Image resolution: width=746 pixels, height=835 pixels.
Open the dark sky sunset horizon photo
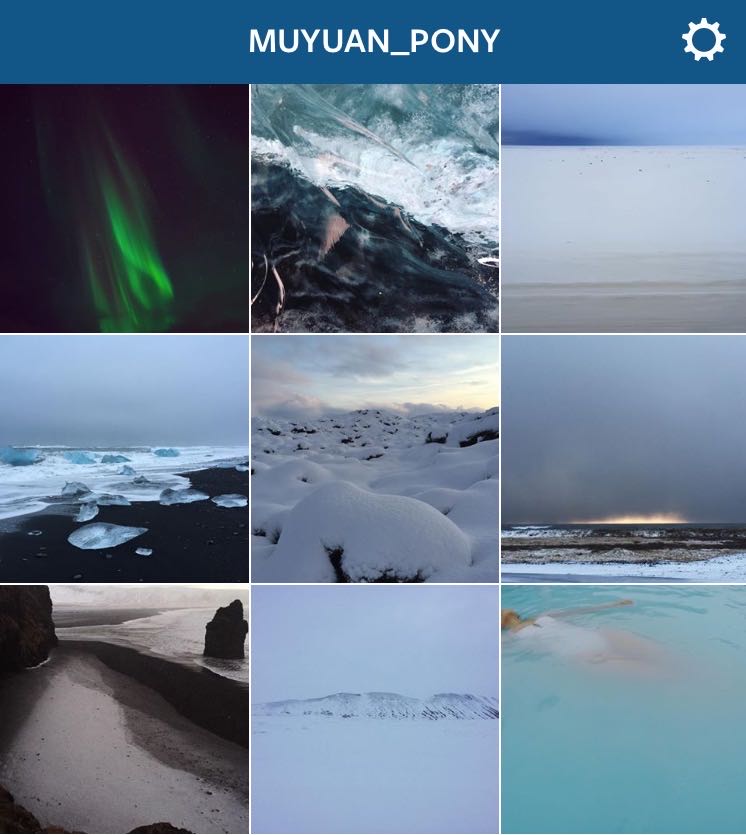623,458
